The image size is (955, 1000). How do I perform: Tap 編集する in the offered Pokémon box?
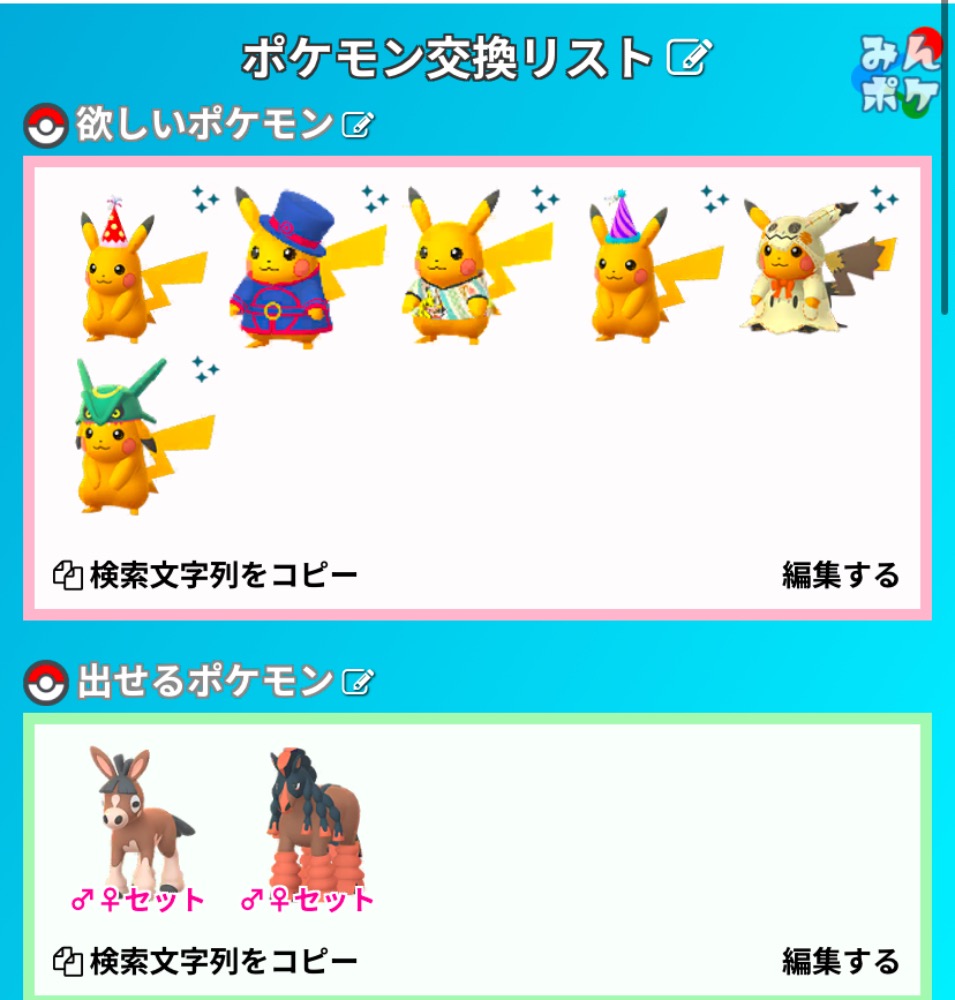840,962
